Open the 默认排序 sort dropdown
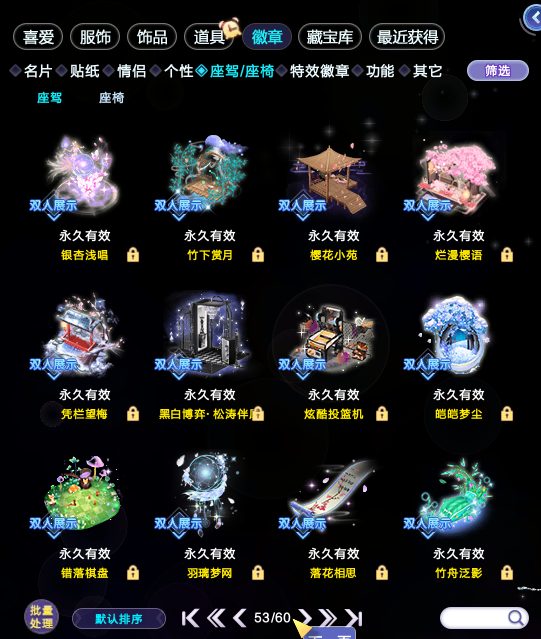This screenshot has height=639, width=541. tap(119, 619)
